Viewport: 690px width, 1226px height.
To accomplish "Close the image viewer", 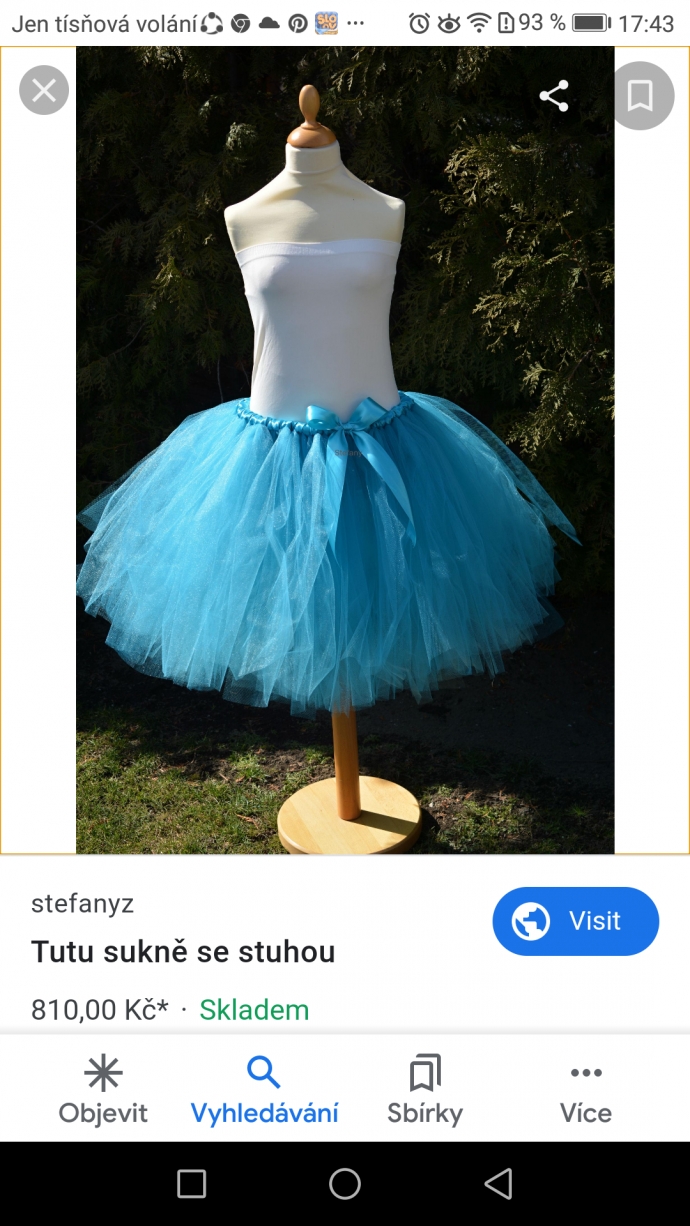I will coord(44,92).
